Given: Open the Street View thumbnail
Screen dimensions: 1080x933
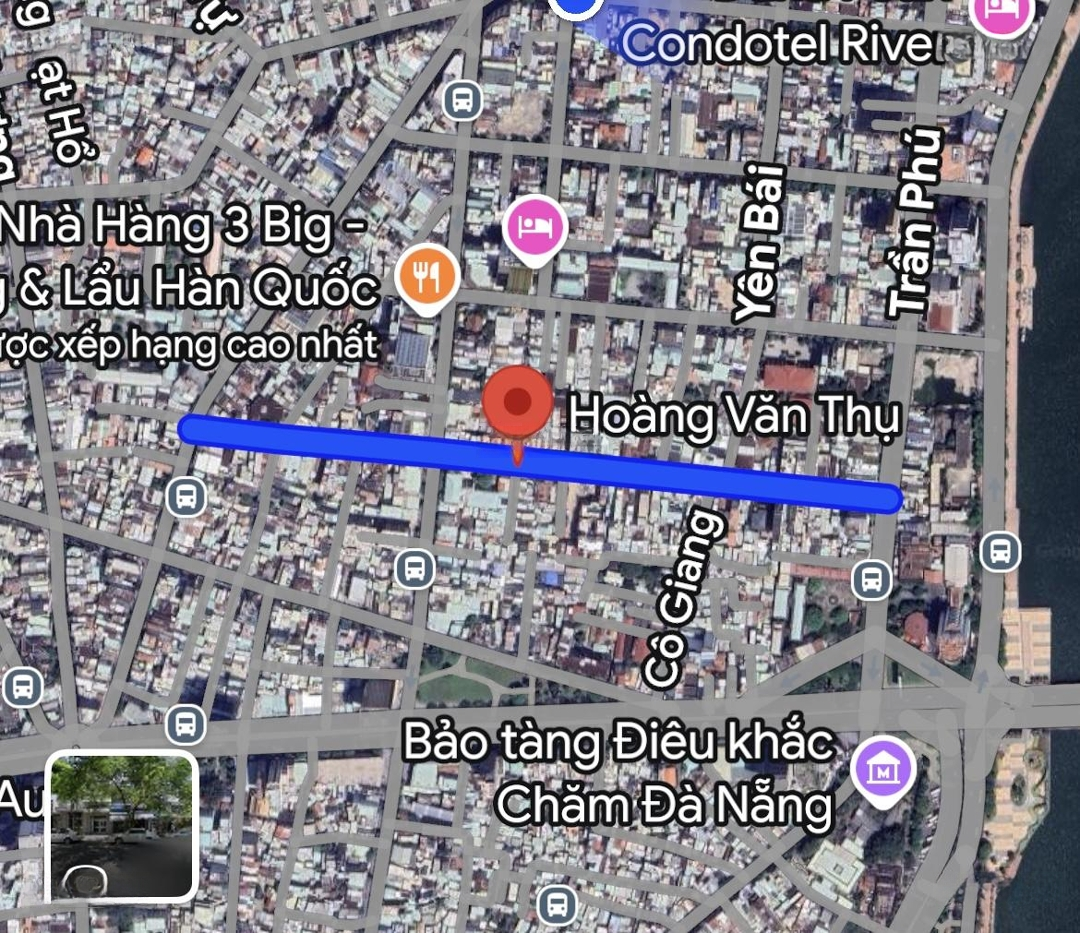Looking at the screenshot, I should (x=121, y=827).
